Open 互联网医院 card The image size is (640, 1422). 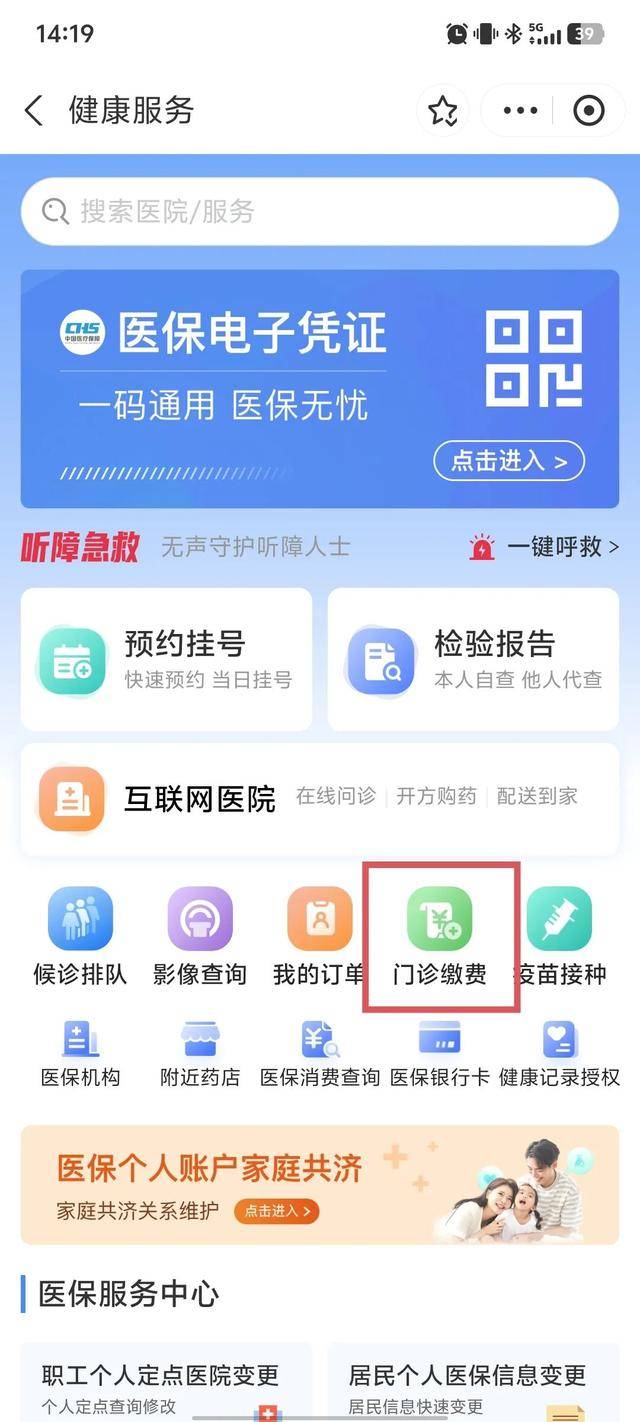pos(320,799)
